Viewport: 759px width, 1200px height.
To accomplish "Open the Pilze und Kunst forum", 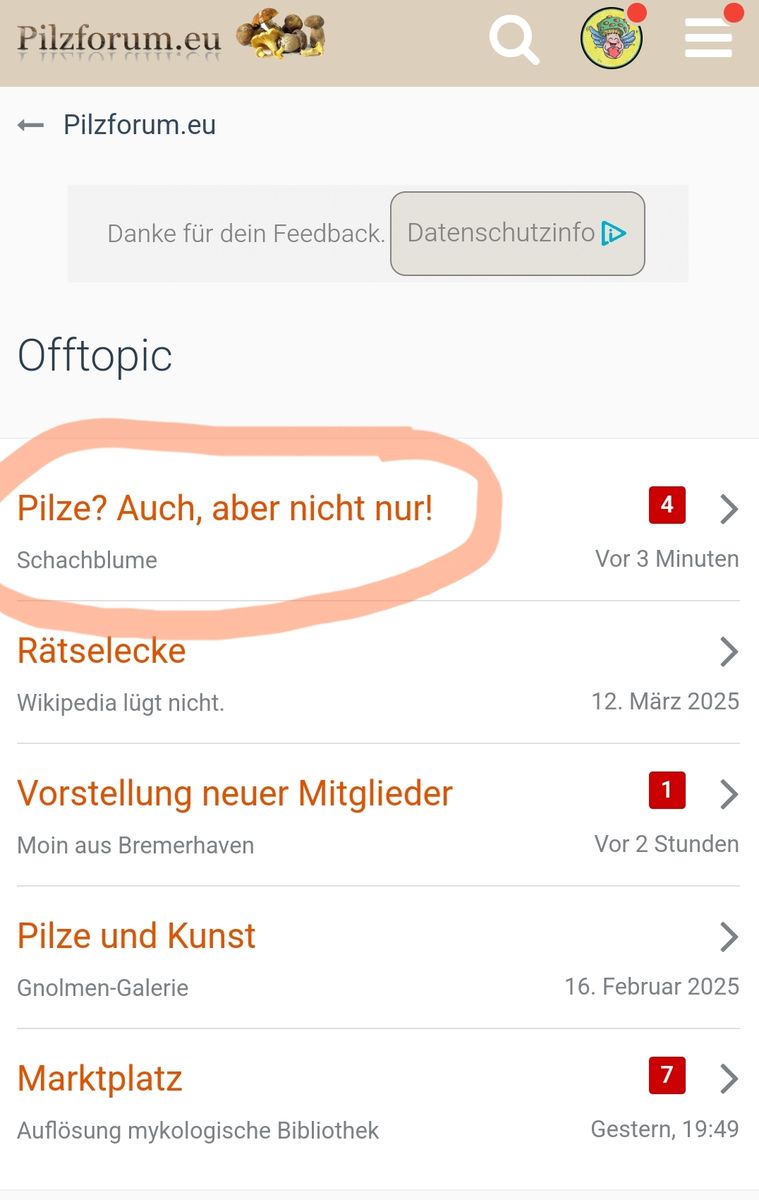I will (x=137, y=936).
